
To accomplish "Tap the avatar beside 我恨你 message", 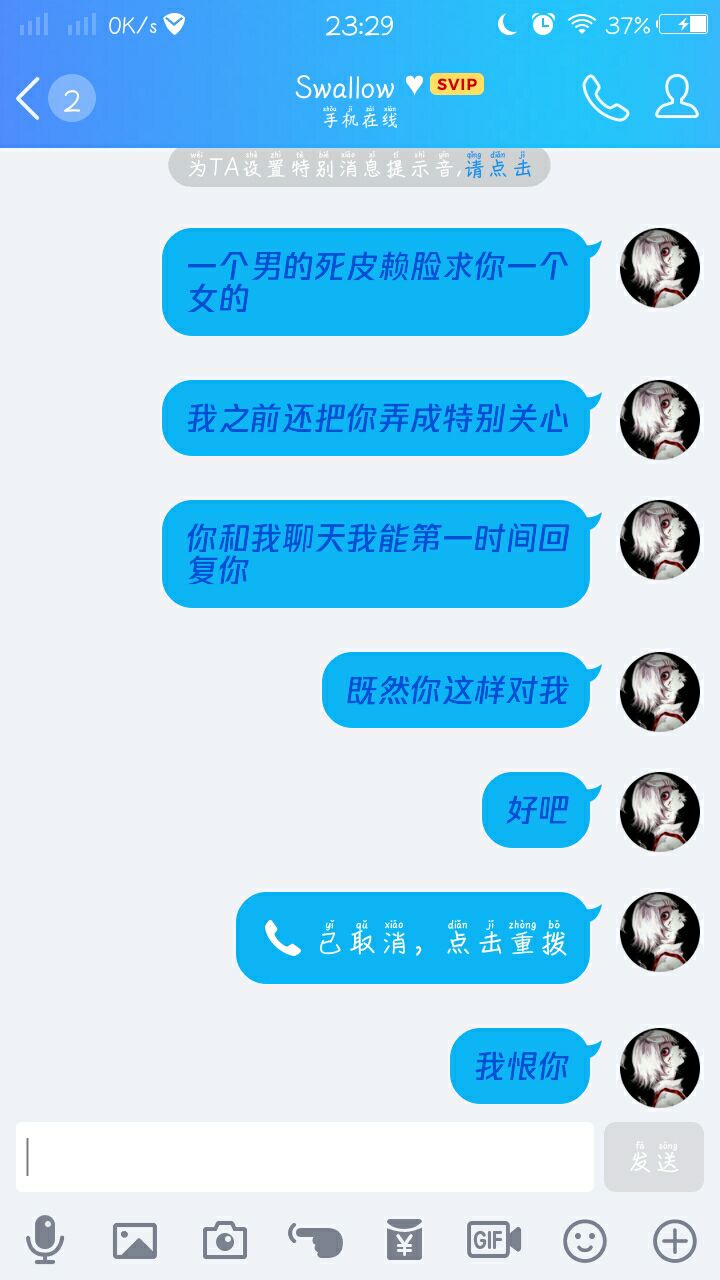I will [x=659, y=1067].
